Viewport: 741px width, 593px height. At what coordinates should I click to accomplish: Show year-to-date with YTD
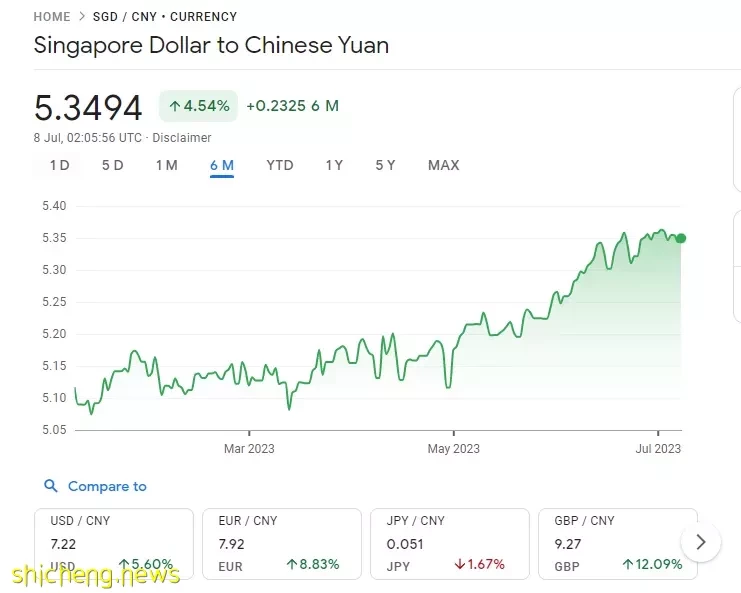coord(280,165)
